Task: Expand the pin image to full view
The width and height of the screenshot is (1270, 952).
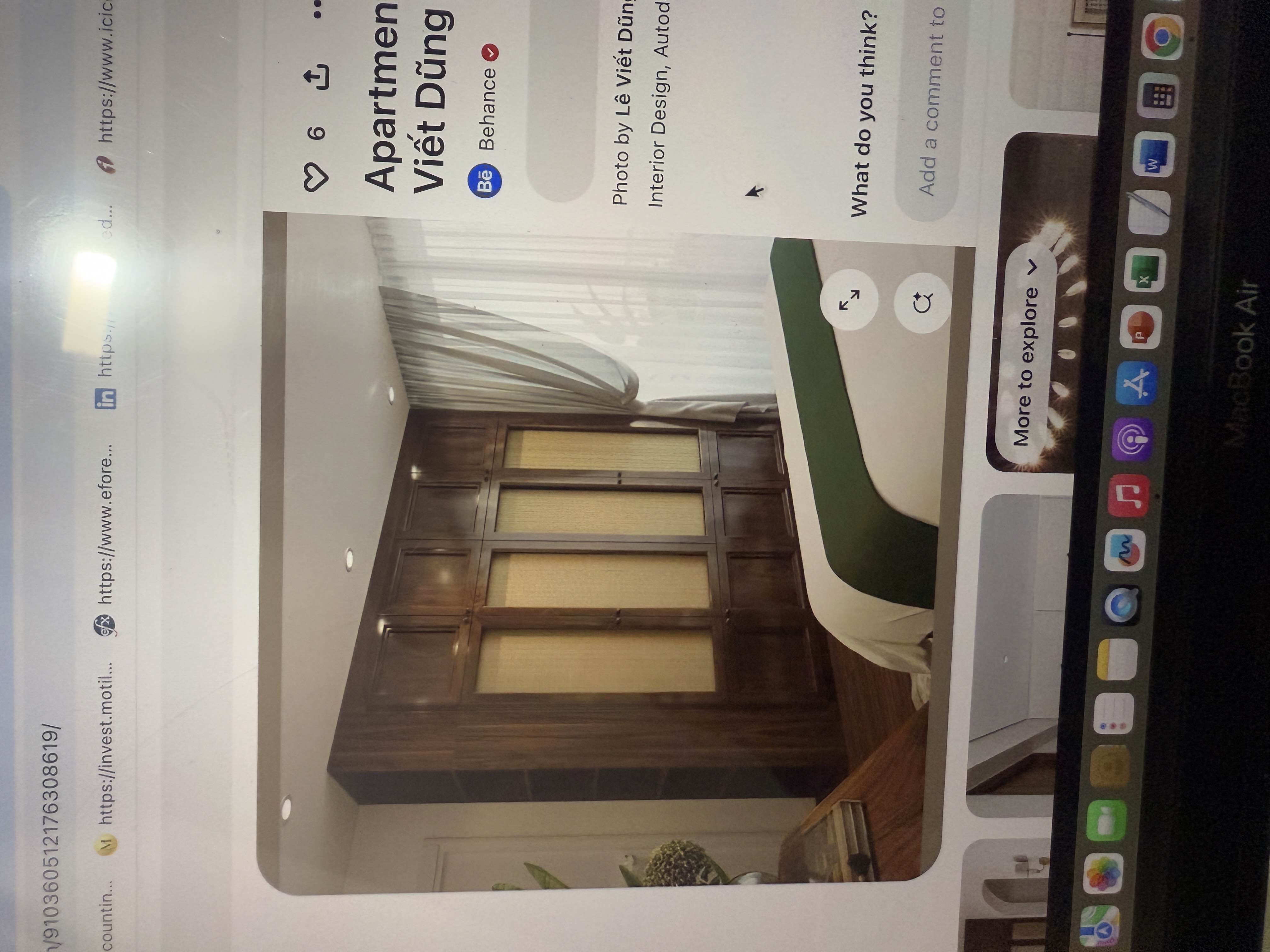Action: click(849, 299)
